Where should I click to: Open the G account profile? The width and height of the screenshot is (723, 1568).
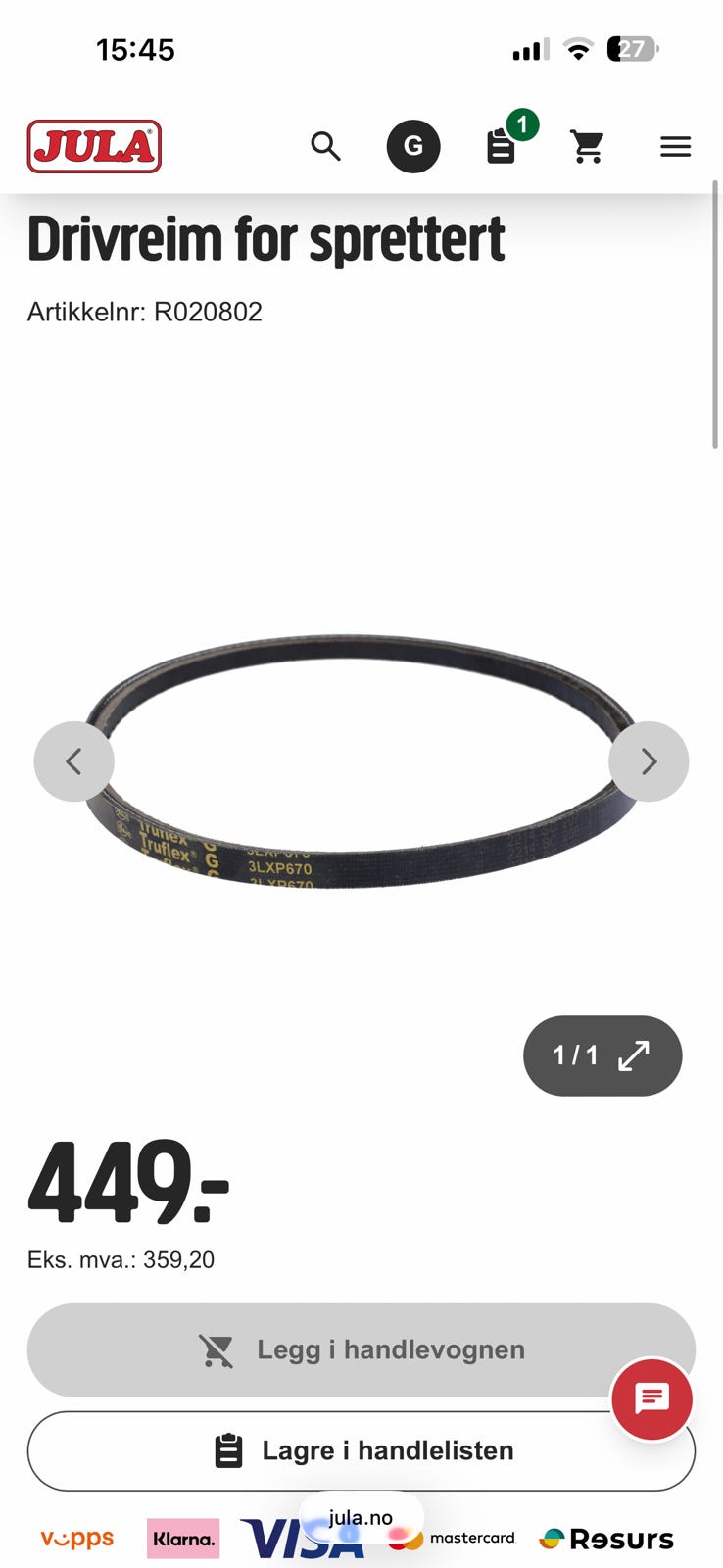click(x=413, y=147)
